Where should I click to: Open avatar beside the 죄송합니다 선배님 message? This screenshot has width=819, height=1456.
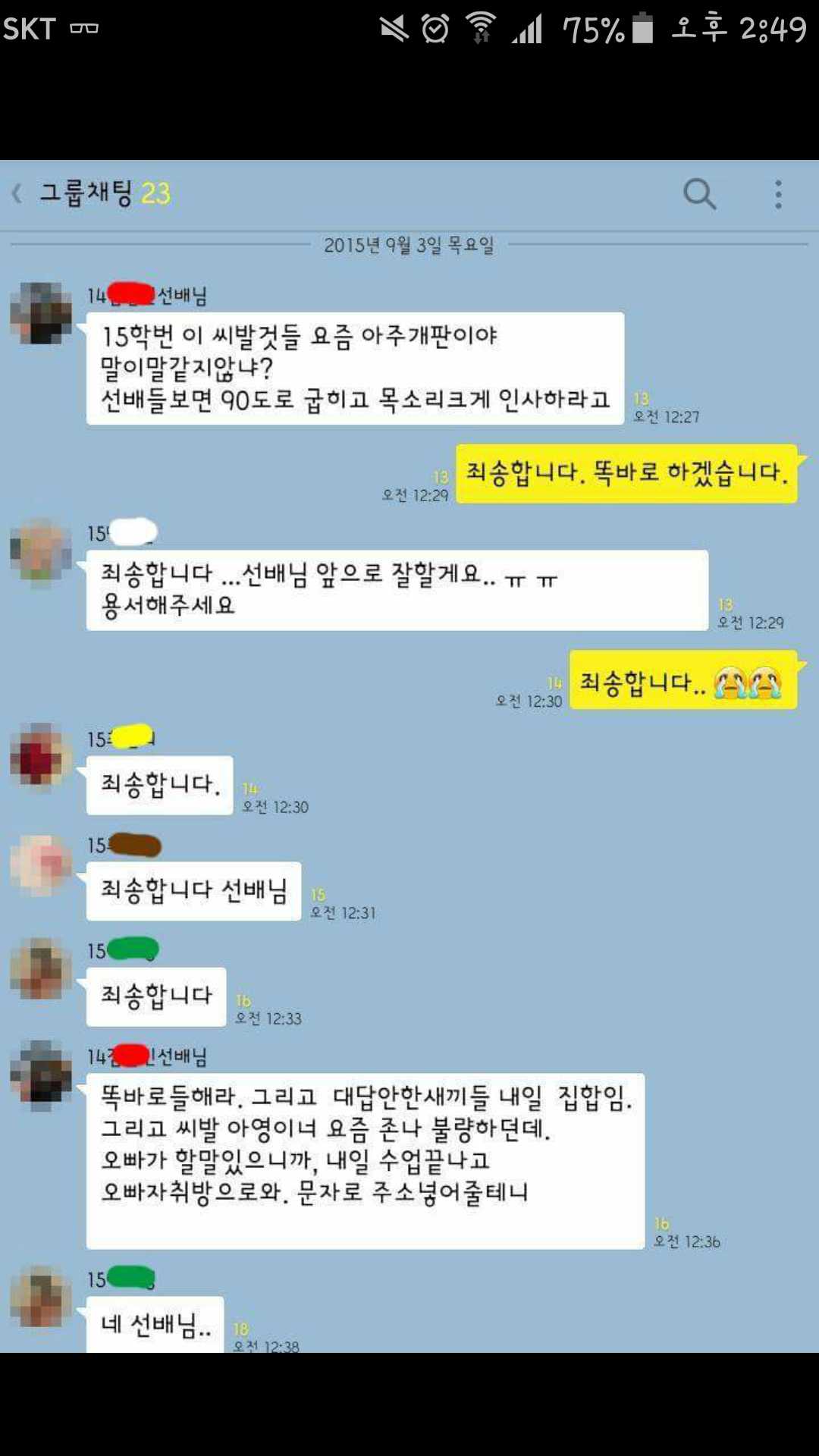(41, 864)
